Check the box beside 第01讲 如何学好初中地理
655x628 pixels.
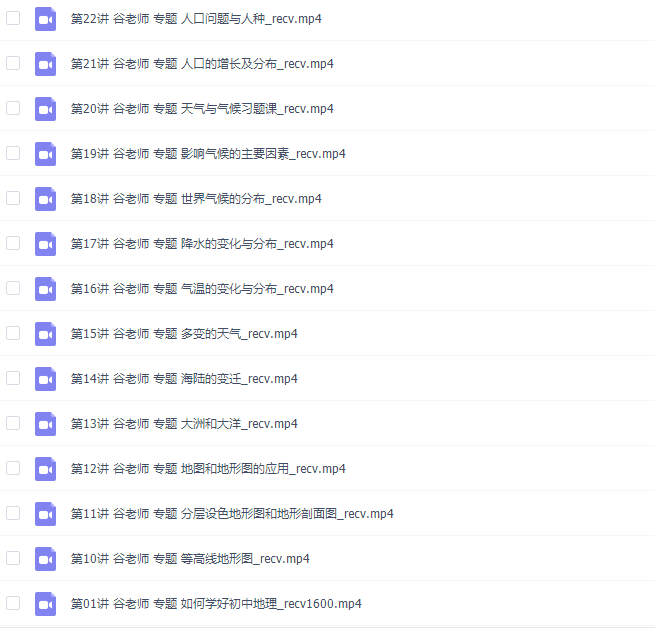(13, 603)
